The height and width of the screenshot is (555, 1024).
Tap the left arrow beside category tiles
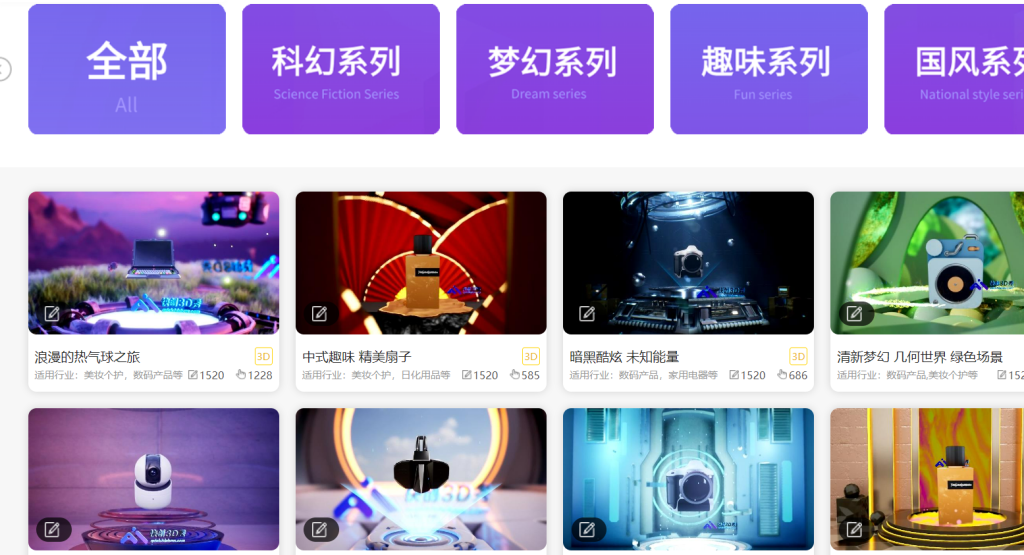pyautogui.click(x=4, y=69)
